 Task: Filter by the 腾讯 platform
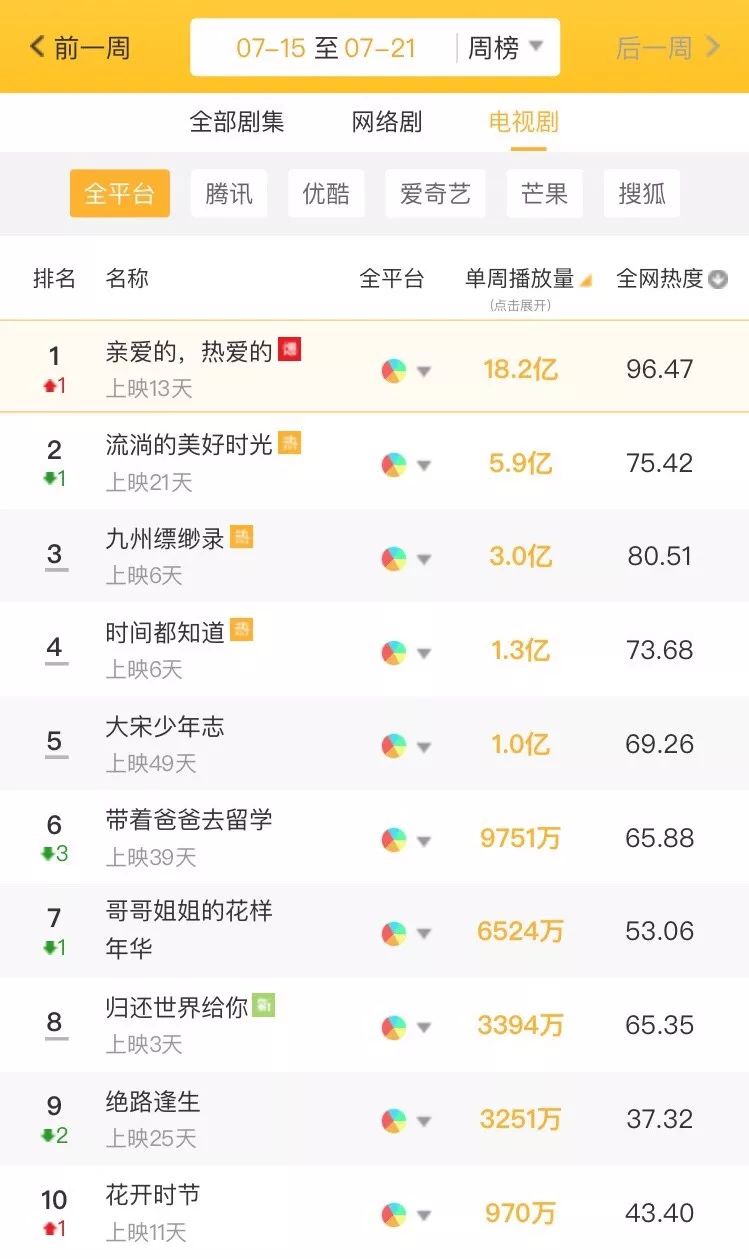229,193
